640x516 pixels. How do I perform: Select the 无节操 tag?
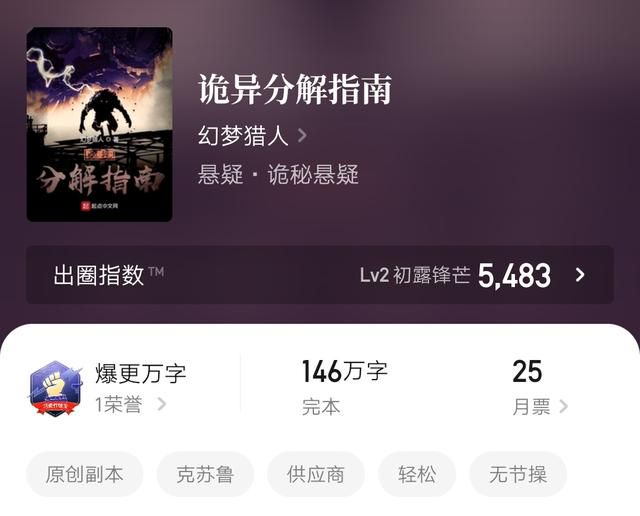[x=517, y=474]
